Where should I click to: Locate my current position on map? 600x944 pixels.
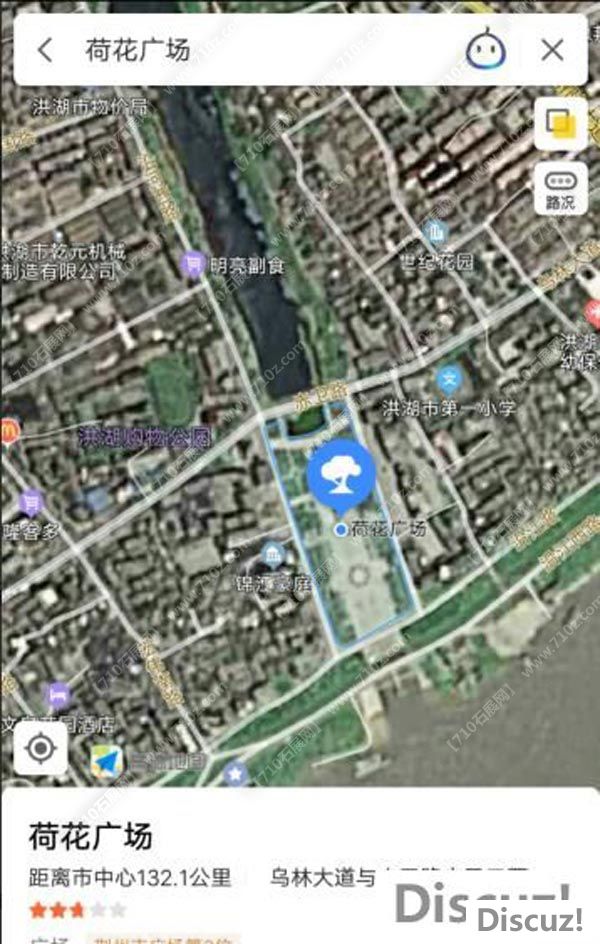tap(41, 749)
